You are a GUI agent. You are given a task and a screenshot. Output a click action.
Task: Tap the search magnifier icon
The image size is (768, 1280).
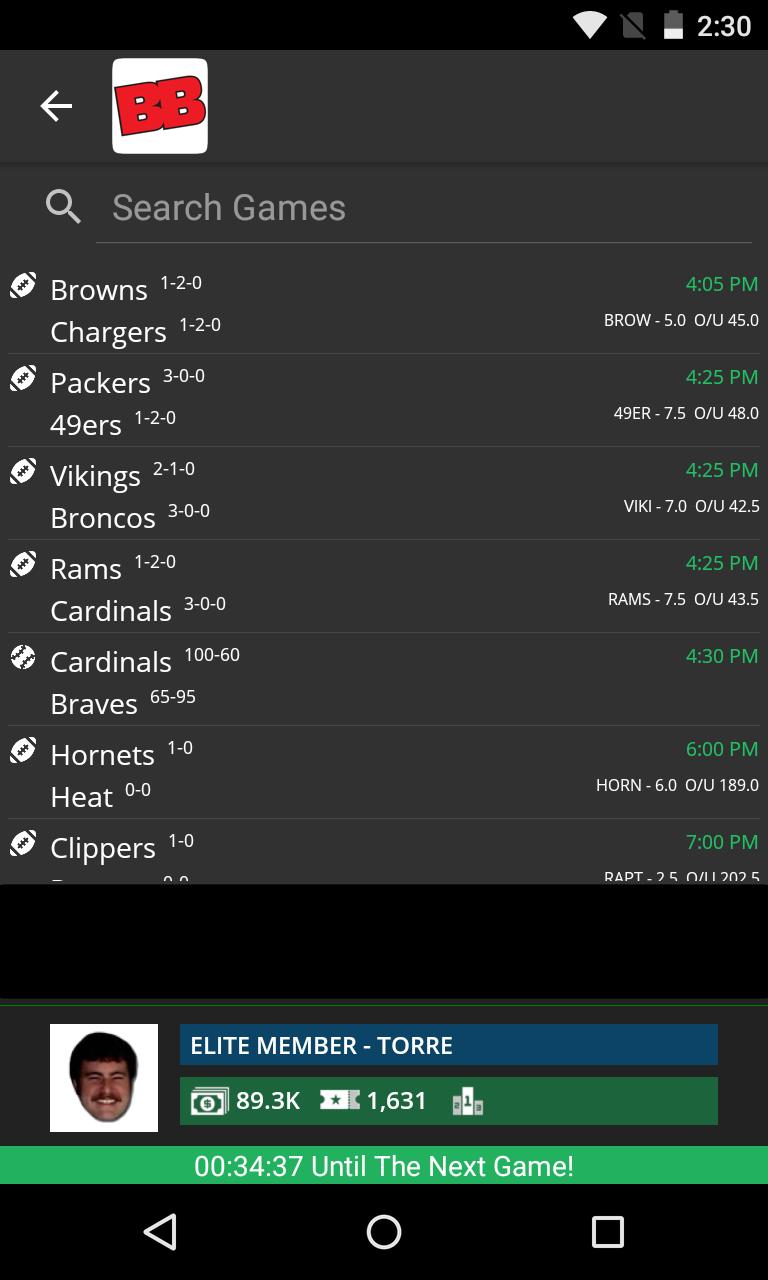coord(62,205)
